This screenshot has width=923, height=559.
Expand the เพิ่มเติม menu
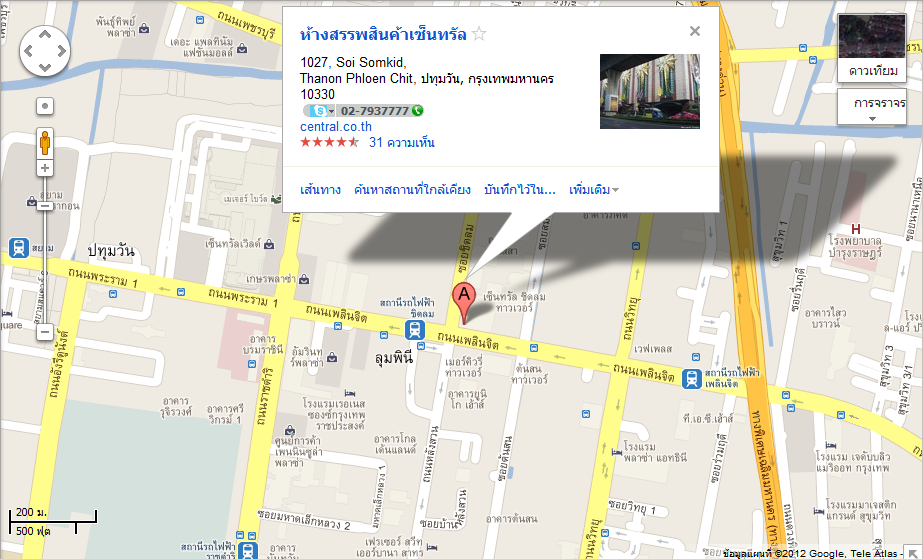tap(593, 189)
